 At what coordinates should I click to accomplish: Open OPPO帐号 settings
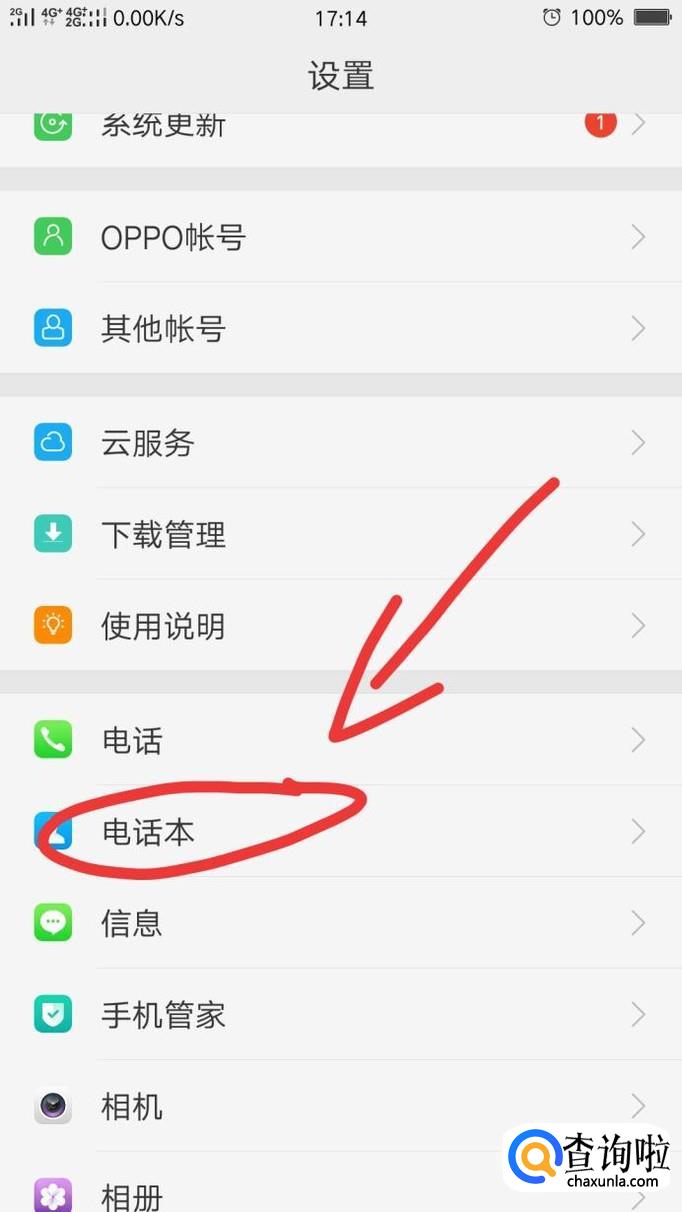pos(341,237)
